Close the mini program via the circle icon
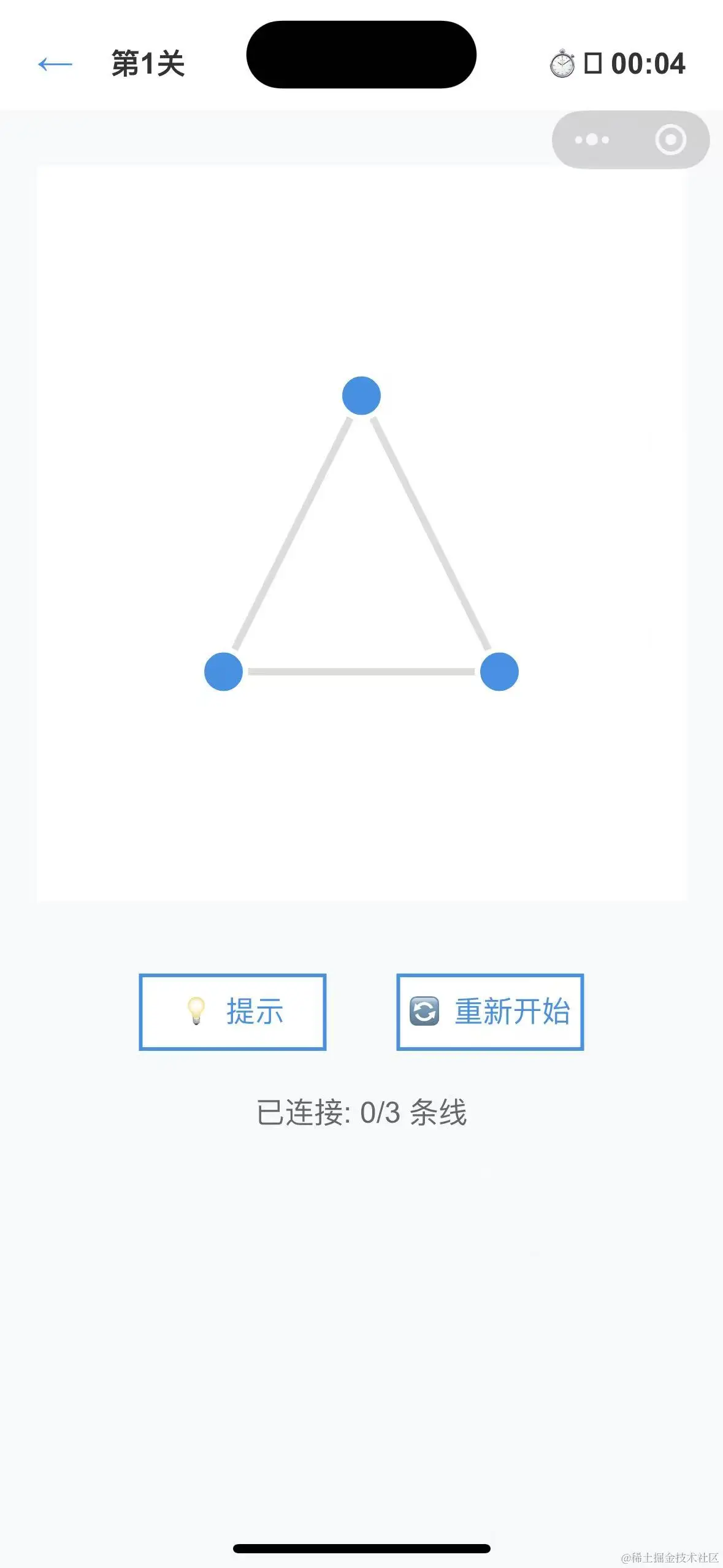The height and width of the screenshot is (1568, 723). tap(670, 140)
